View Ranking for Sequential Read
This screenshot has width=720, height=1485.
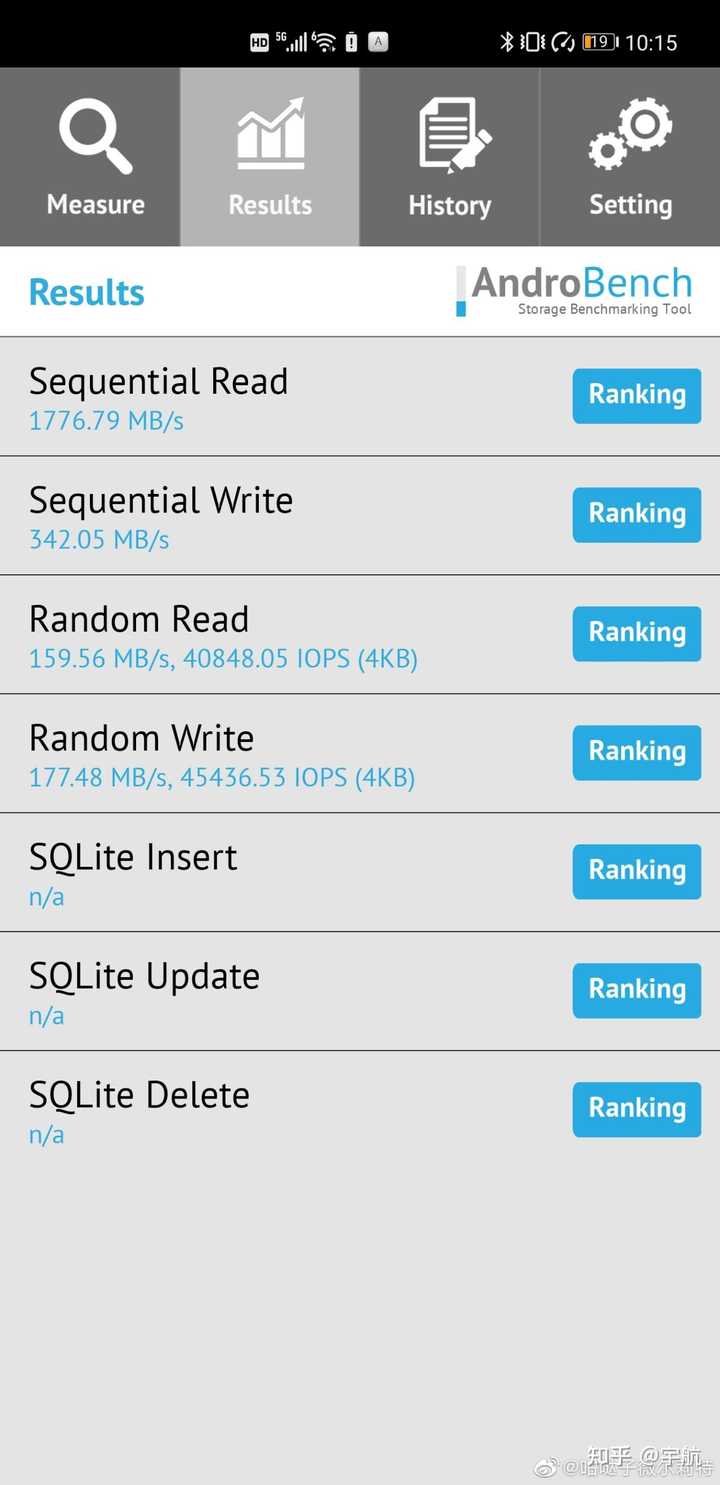[x=636, y=395]
